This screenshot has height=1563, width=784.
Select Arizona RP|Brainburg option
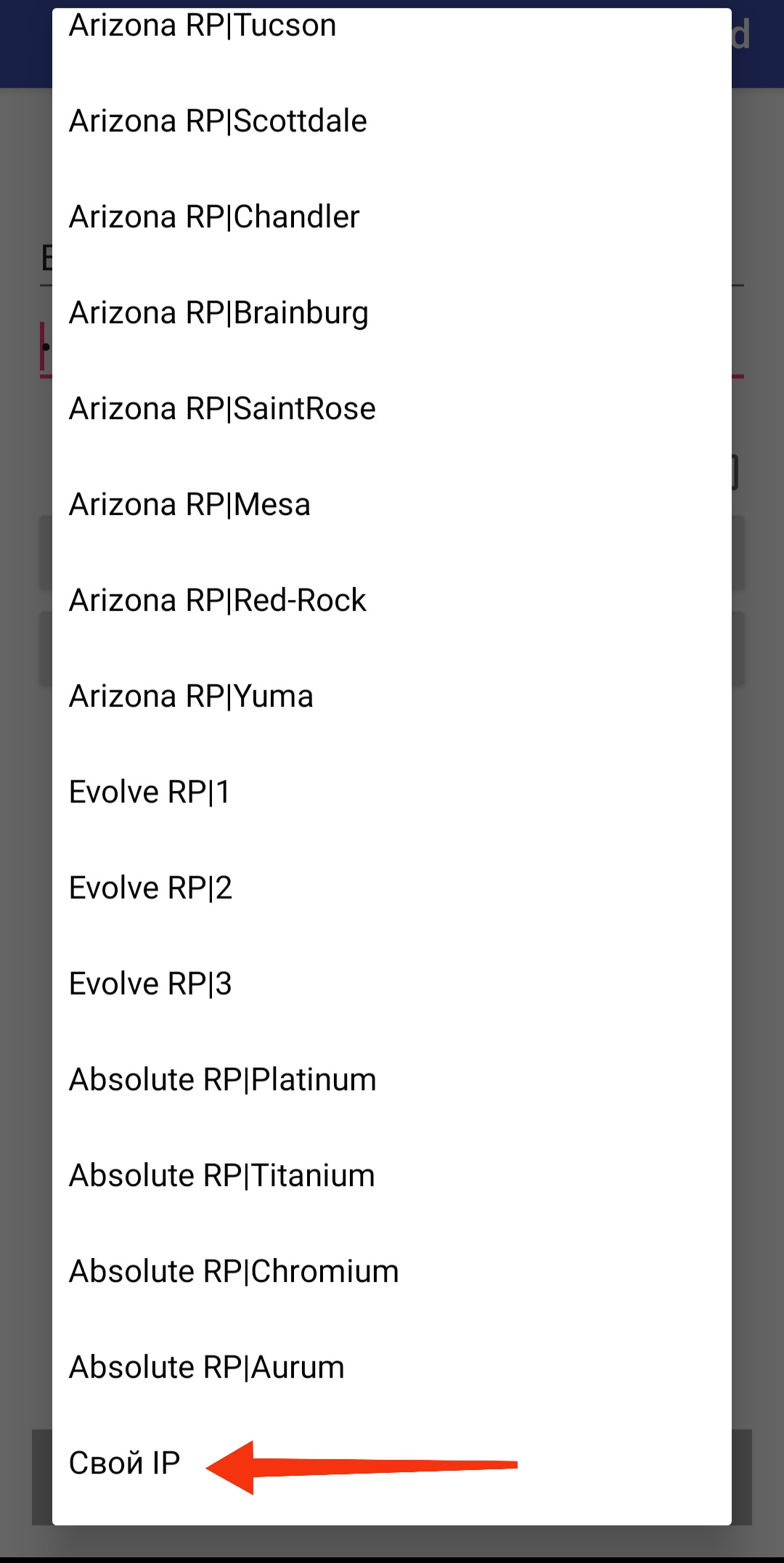click(219, 313)
